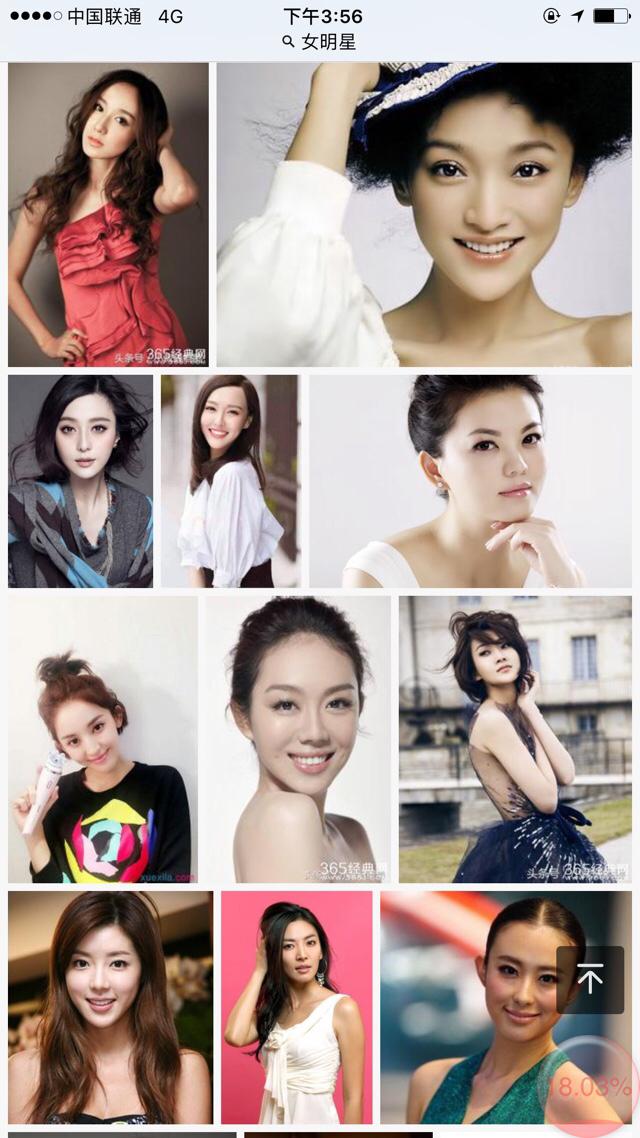Image resolution: width=640 pixels, height=1138 pixels.
Task: Tap the 女明星 search address bar
Action: (320, 42)
